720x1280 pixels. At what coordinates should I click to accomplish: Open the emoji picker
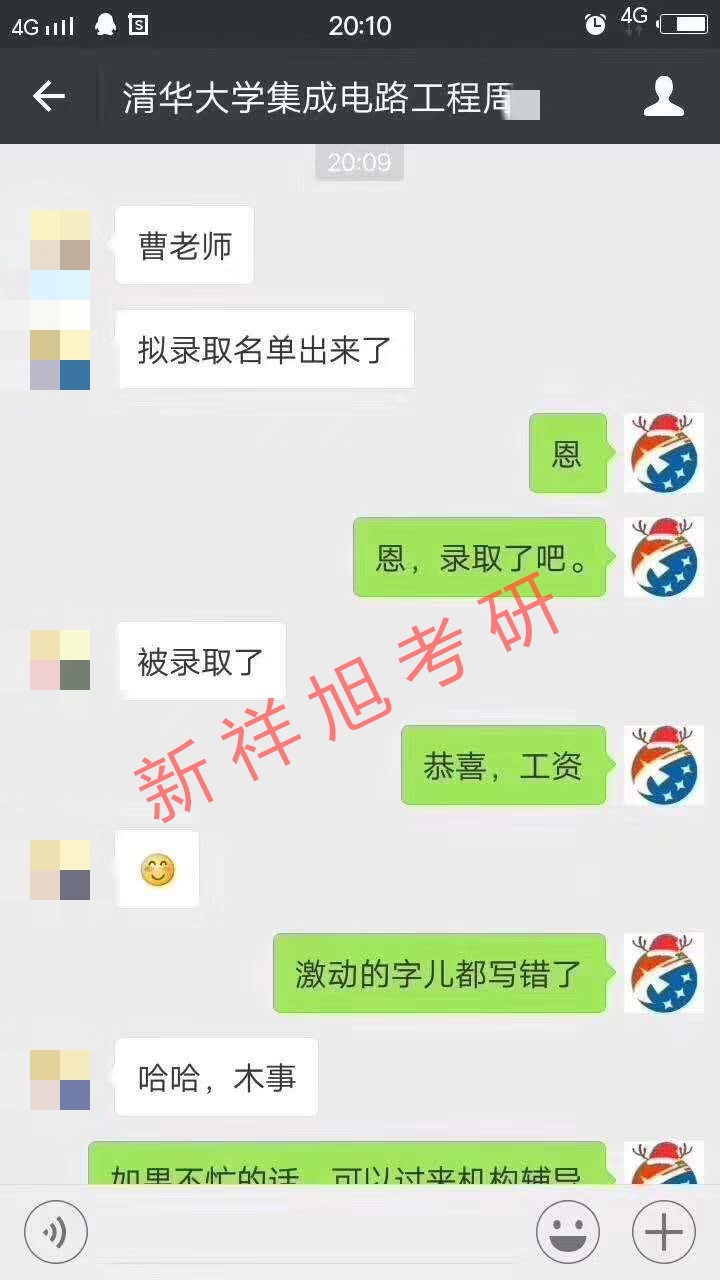click(x=568, y=1231)
